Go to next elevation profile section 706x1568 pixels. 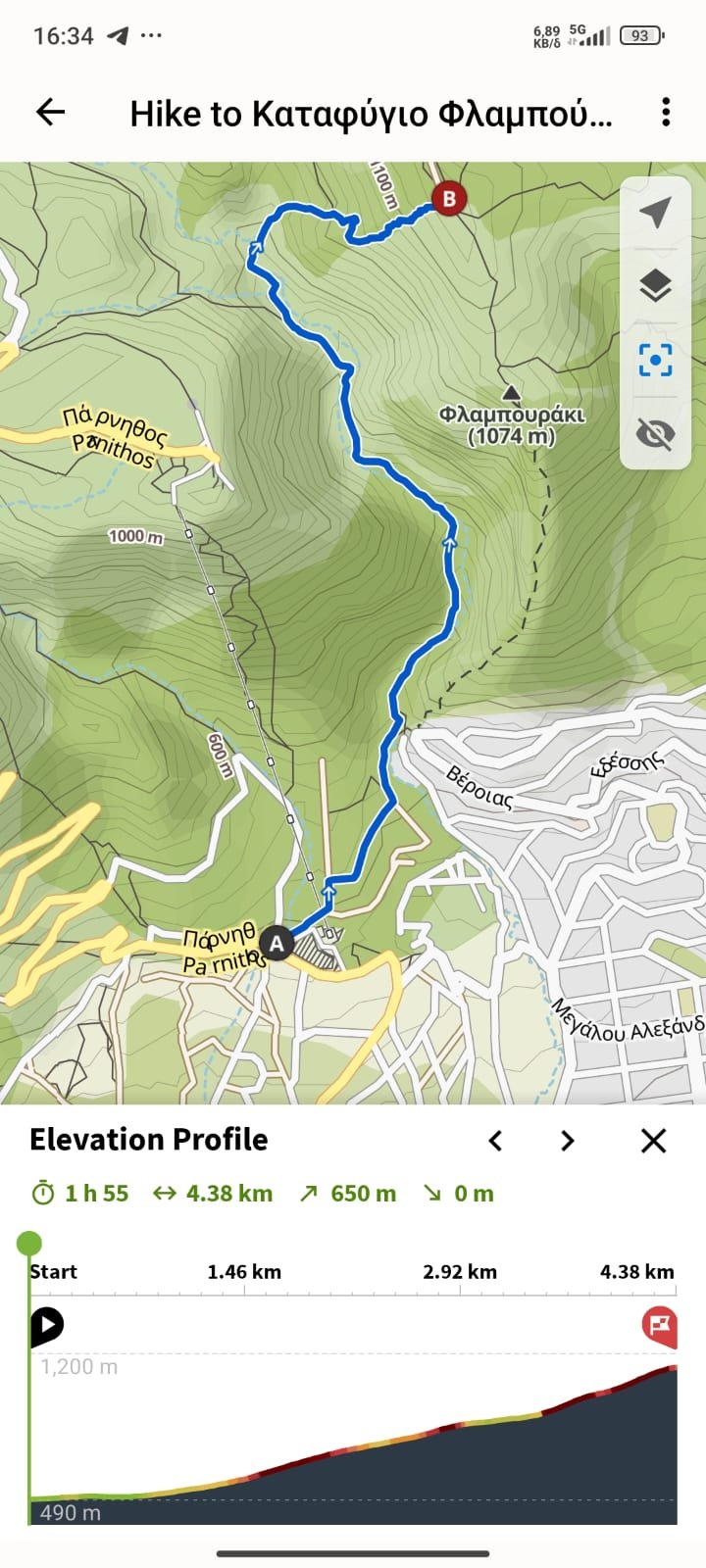567,1140
